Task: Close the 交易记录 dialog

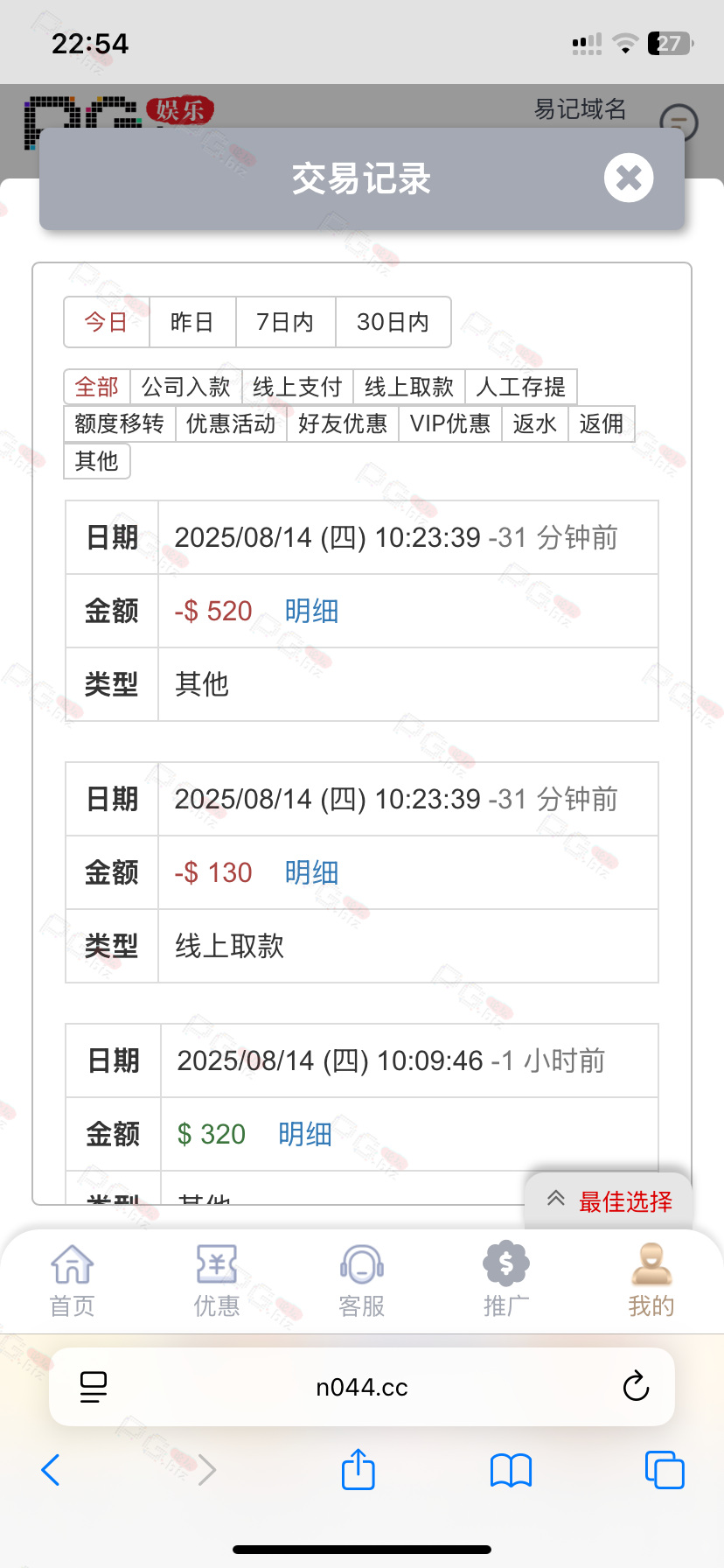Action: coord(628,178)
